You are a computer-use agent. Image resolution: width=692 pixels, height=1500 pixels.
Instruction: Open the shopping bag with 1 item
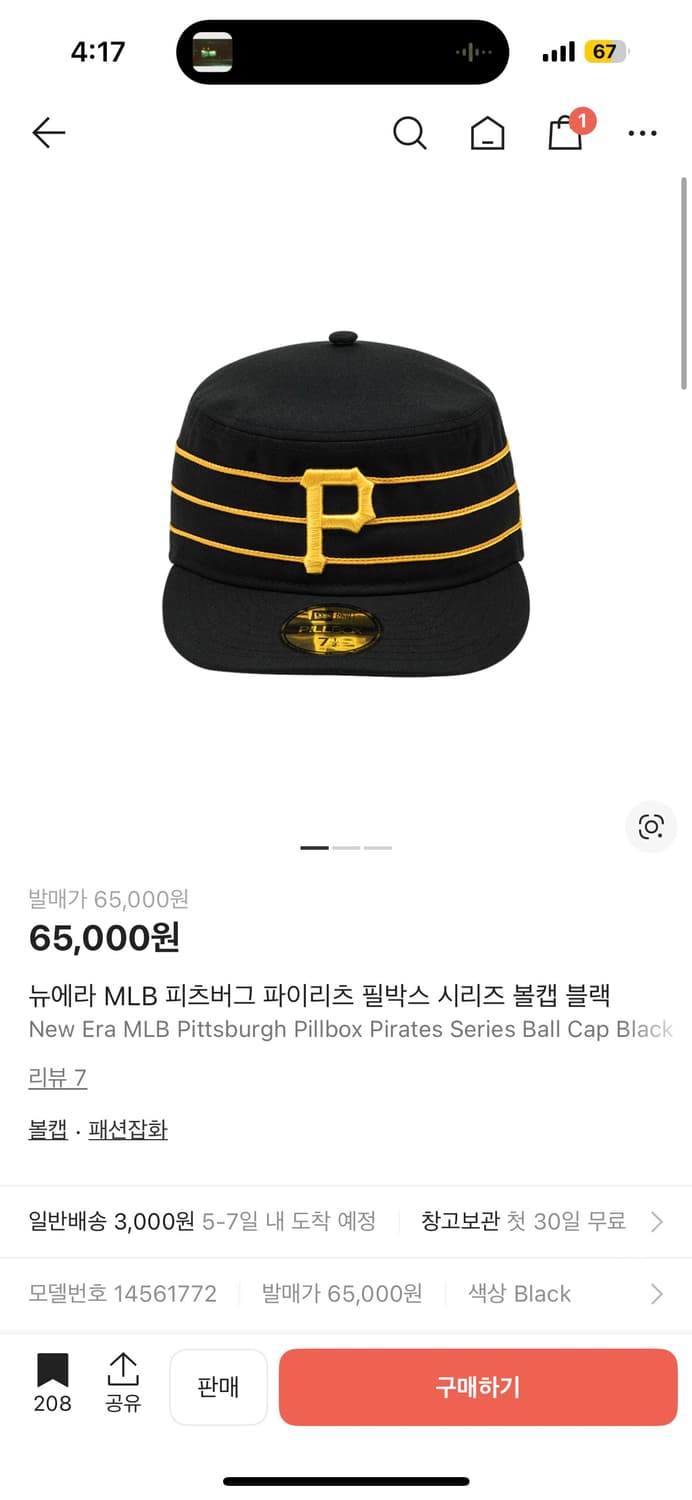click(x=566, y=133)
